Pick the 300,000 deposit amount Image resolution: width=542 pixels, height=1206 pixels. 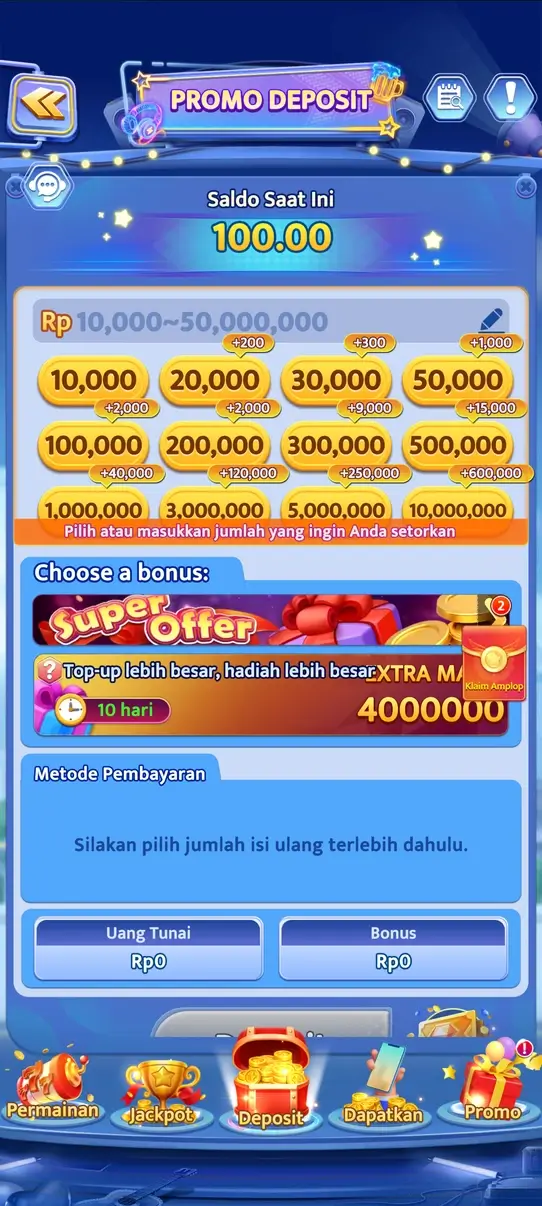[336, 446]
